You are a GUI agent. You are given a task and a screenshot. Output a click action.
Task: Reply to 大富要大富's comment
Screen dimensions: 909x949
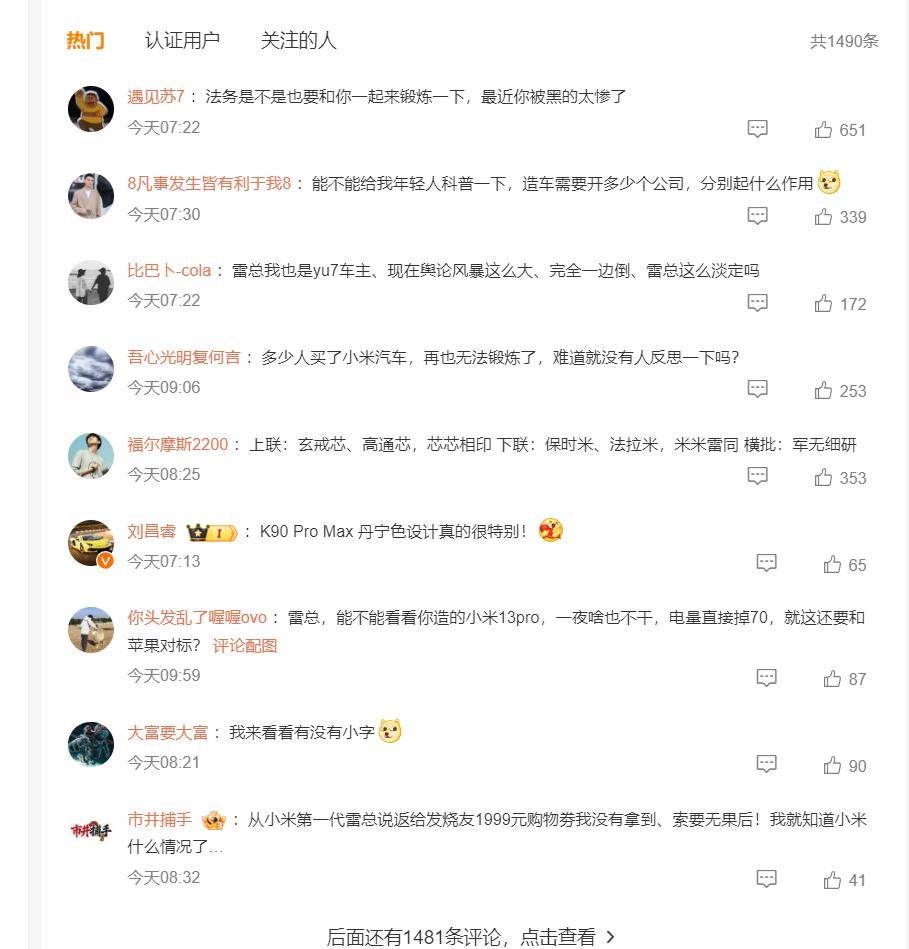pos(766,765)
